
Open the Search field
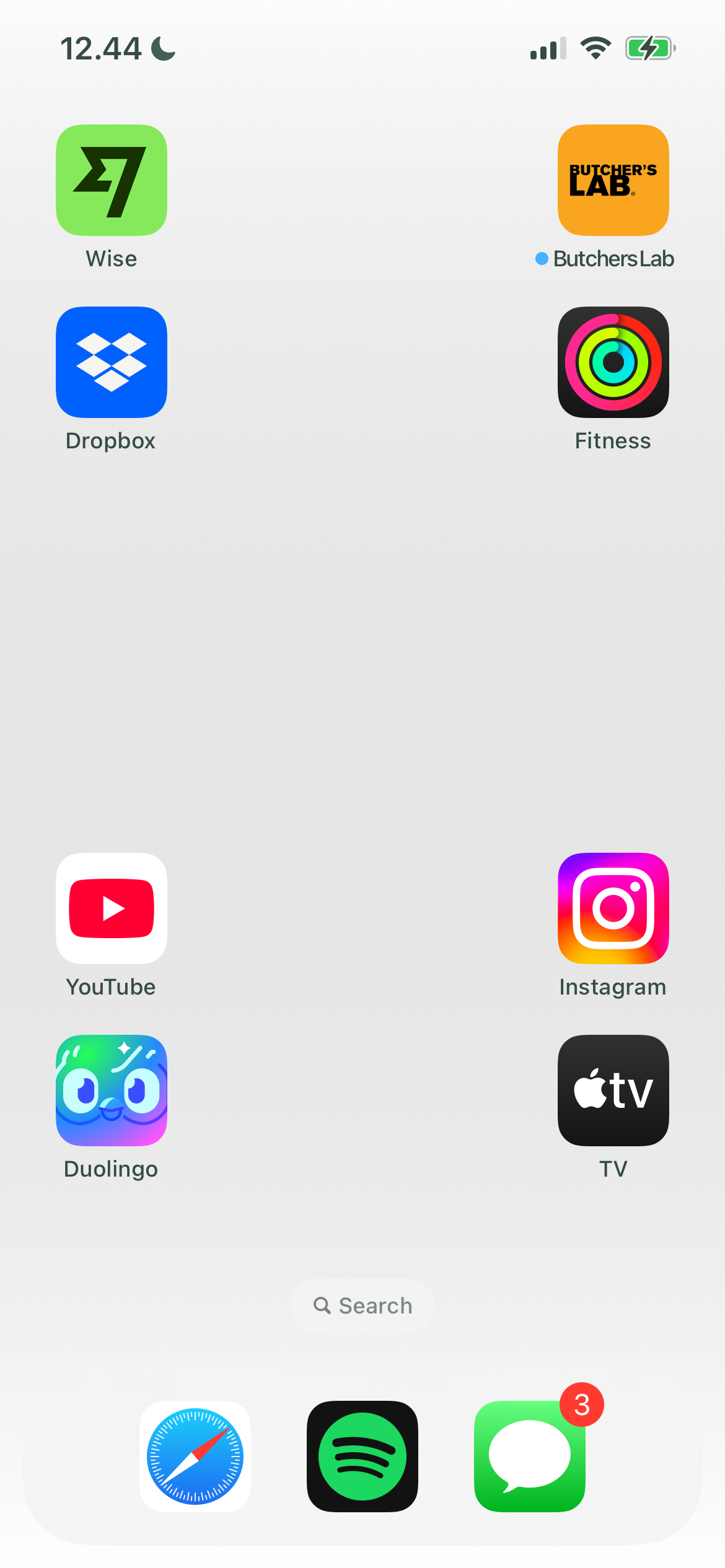click(362, 1305)
